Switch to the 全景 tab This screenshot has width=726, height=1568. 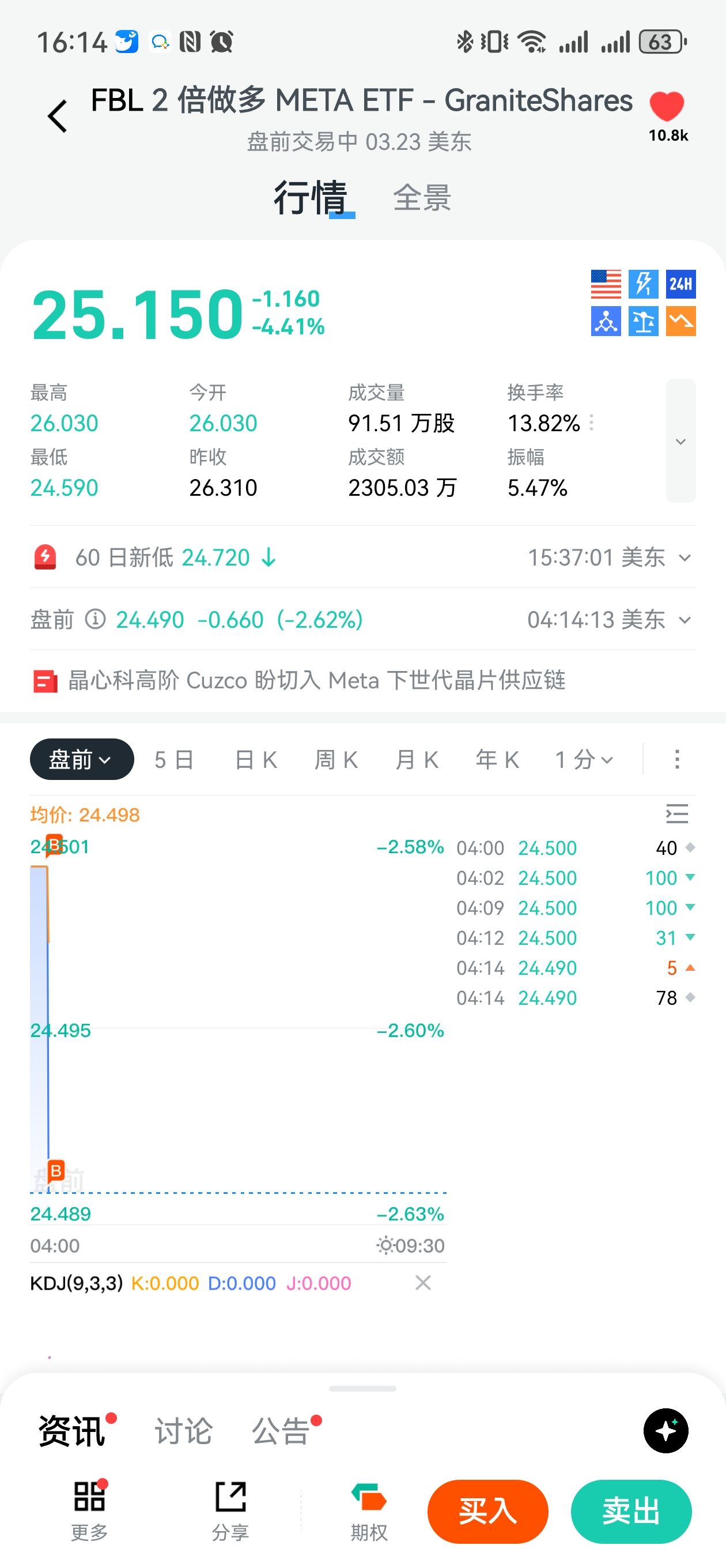[422, 198]
